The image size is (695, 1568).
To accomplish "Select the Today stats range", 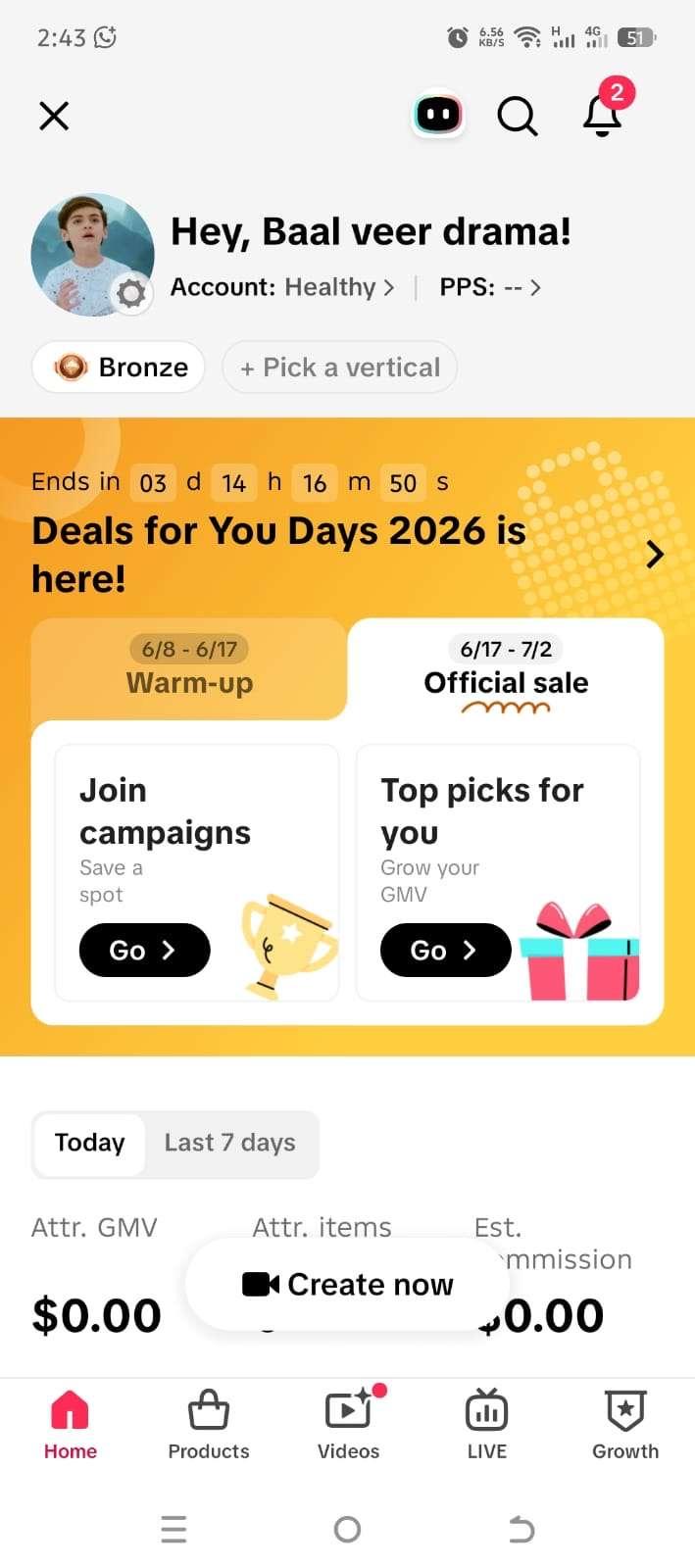I will click(x=89, y=1144).
